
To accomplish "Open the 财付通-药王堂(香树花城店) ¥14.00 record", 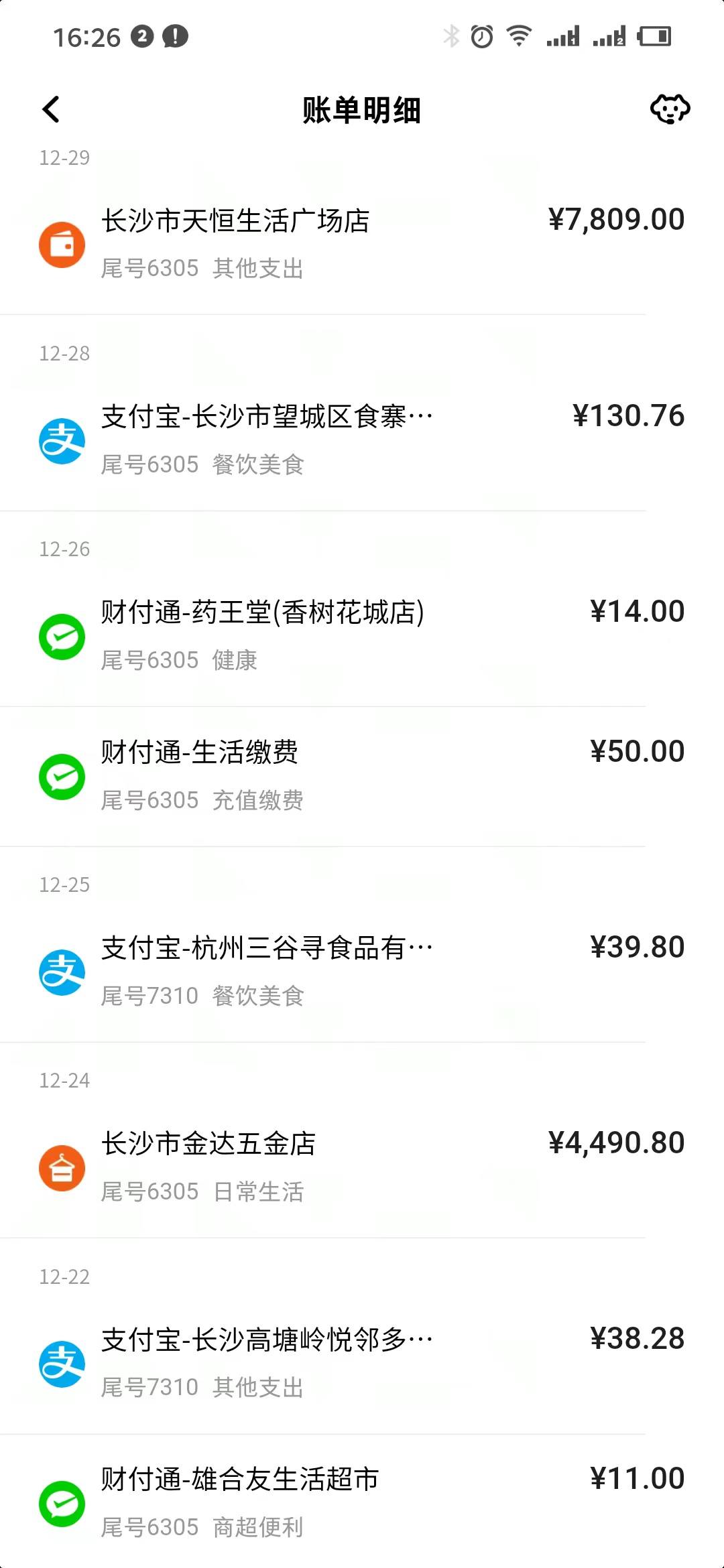I will click(362, 636).
